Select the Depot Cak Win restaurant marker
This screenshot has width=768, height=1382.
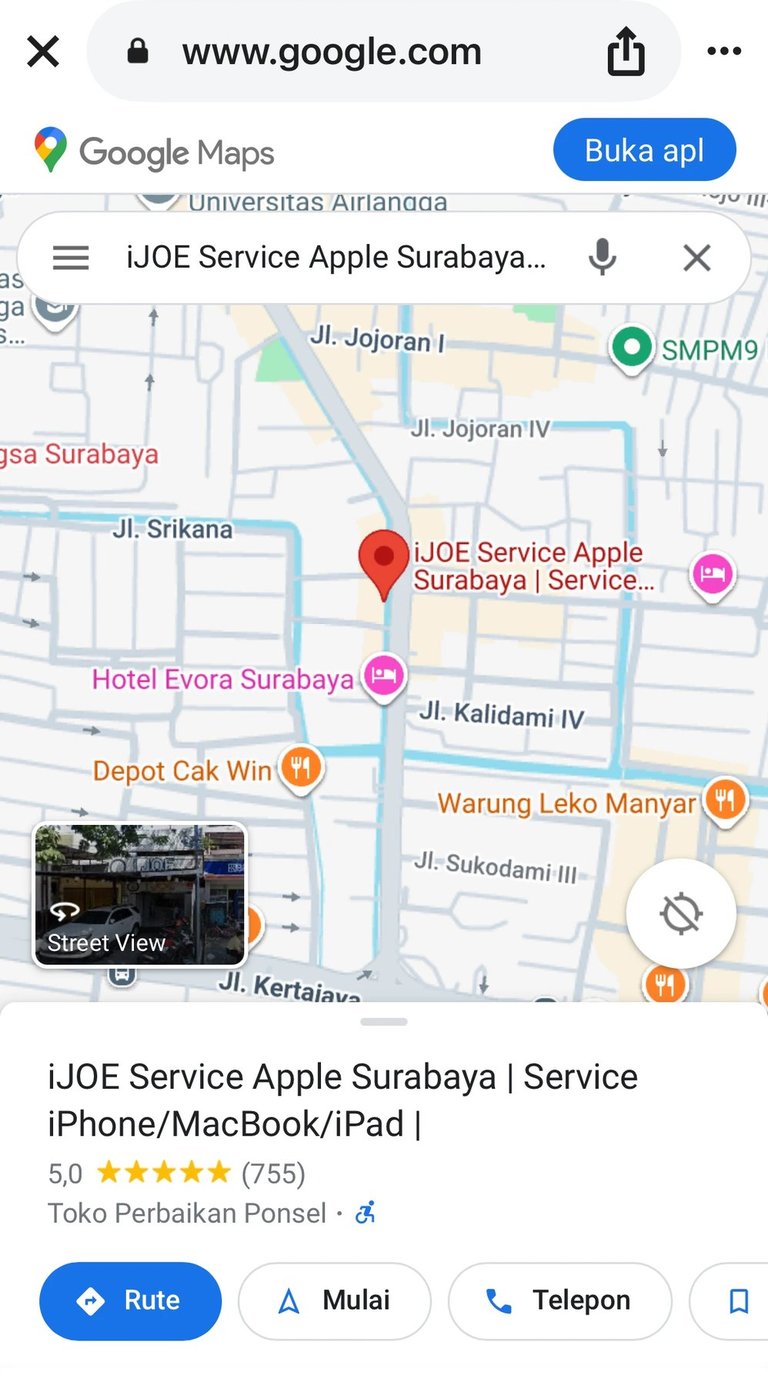(x=300, y=770)
